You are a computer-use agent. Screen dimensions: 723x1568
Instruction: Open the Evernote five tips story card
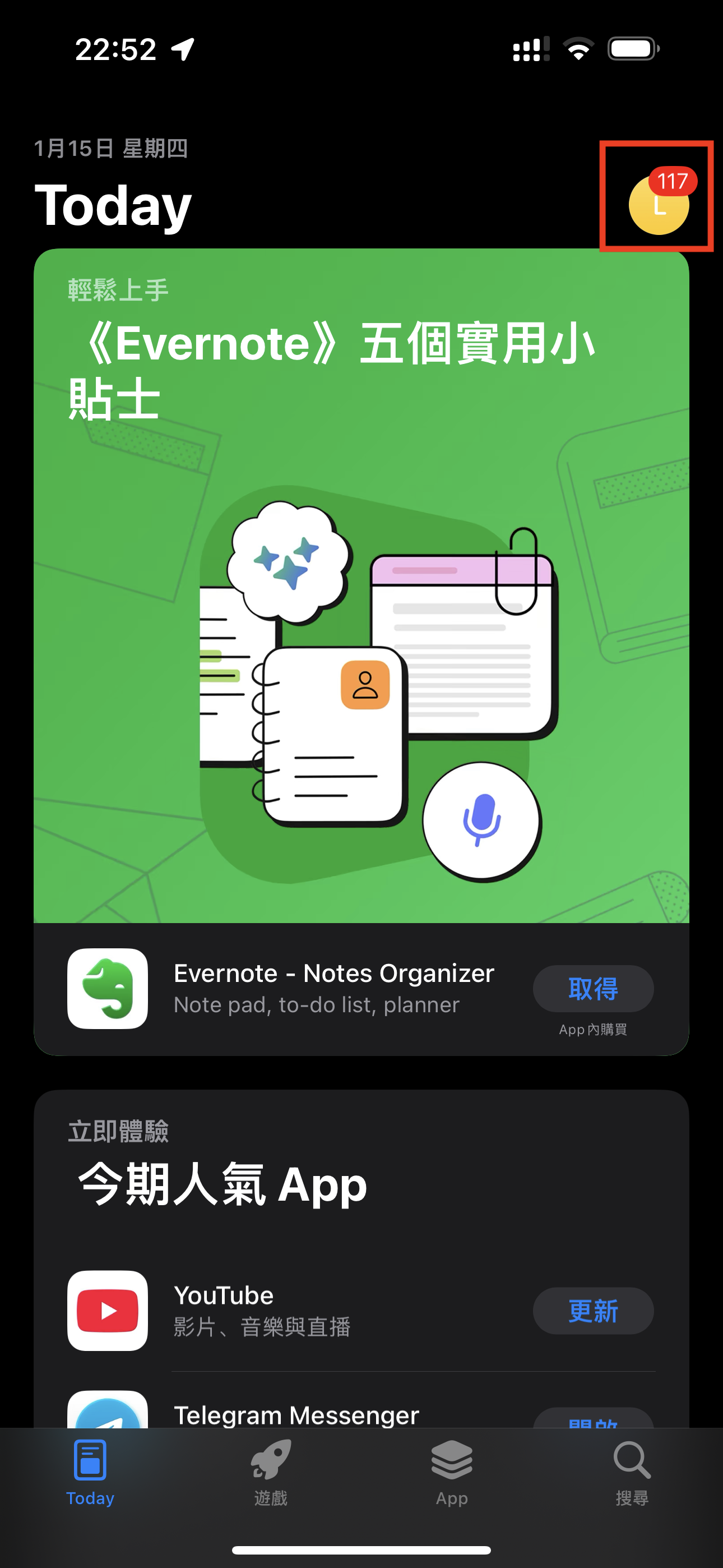(x=361, y=584)
